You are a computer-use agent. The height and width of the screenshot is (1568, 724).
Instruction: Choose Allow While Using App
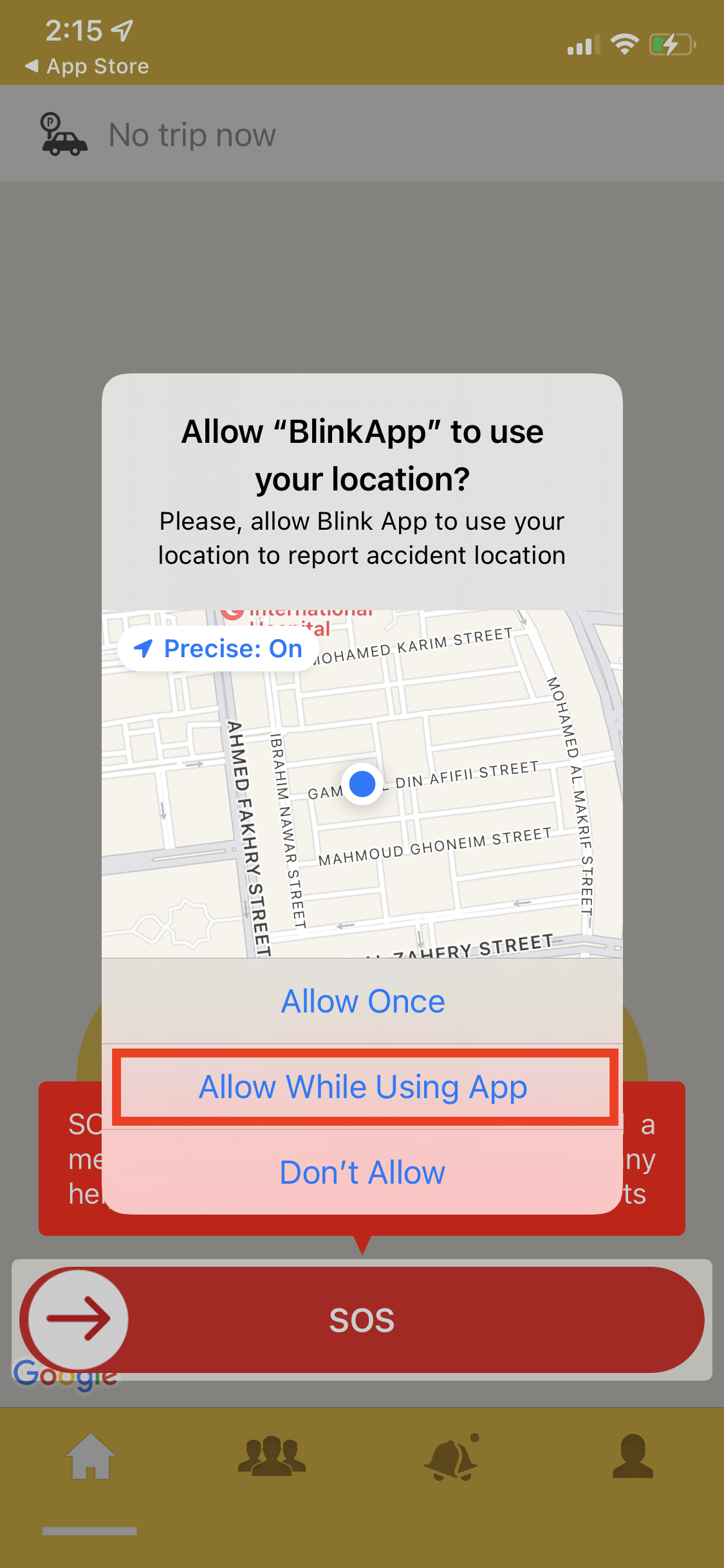362,1087
